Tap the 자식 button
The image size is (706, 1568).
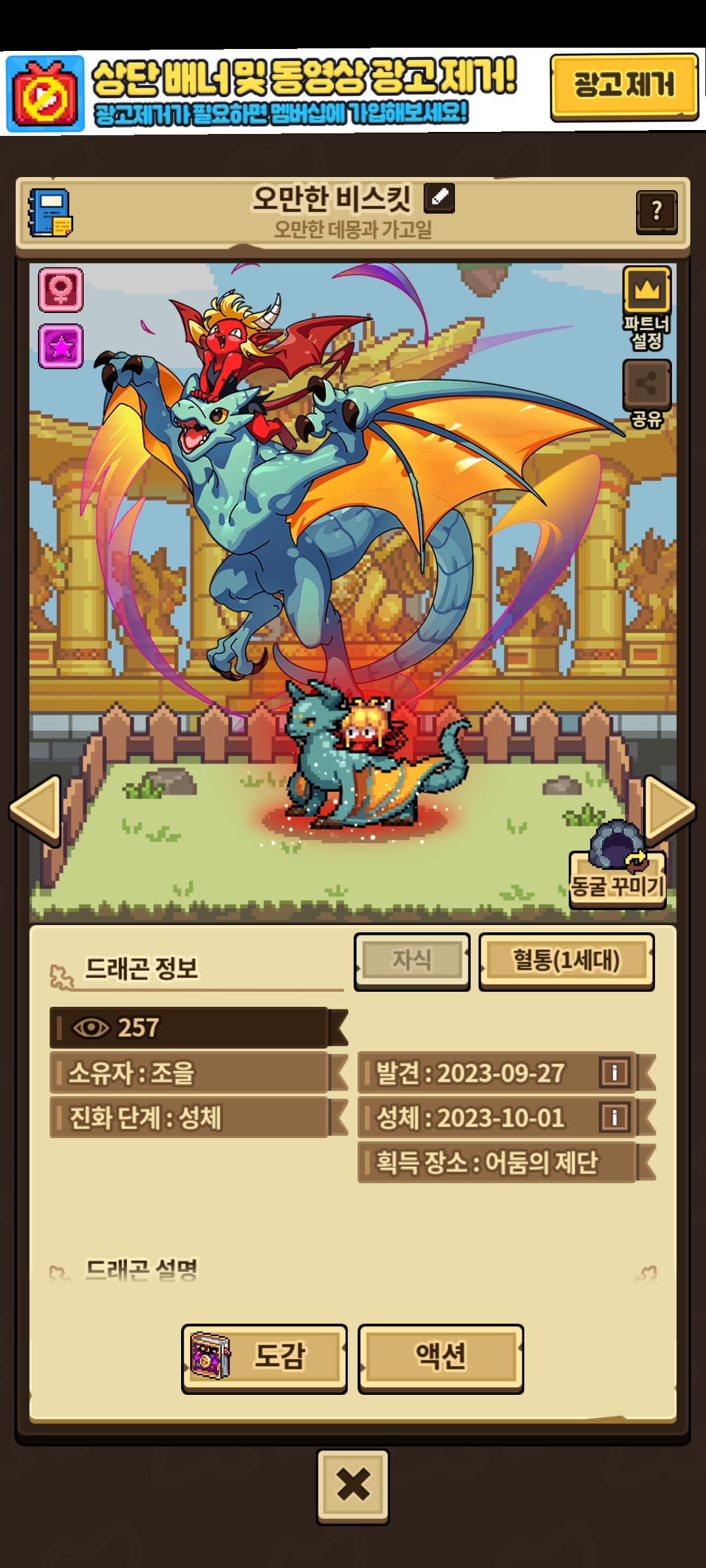point(412,960)
